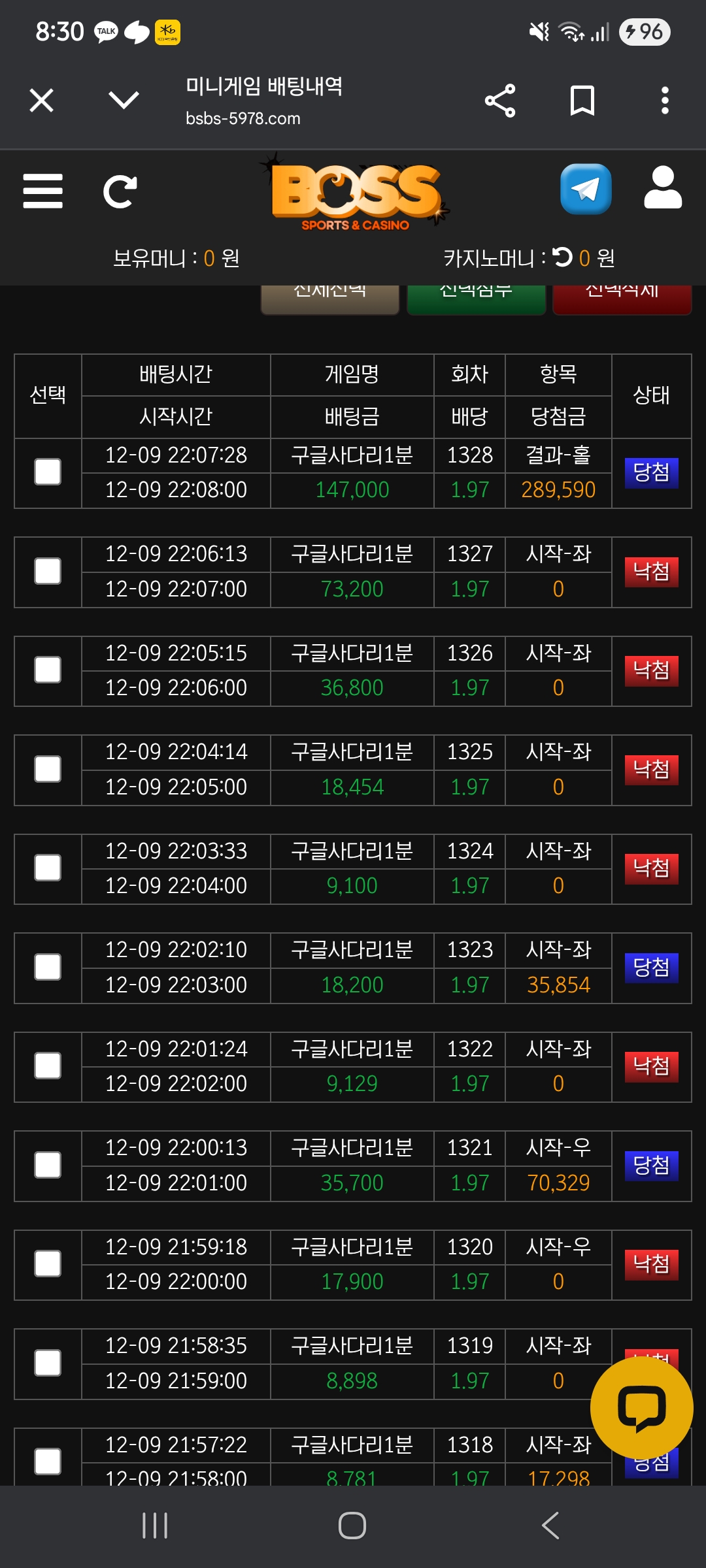Refresh the page with the reload icon
706x1568 pixels.
click(120, 191)
